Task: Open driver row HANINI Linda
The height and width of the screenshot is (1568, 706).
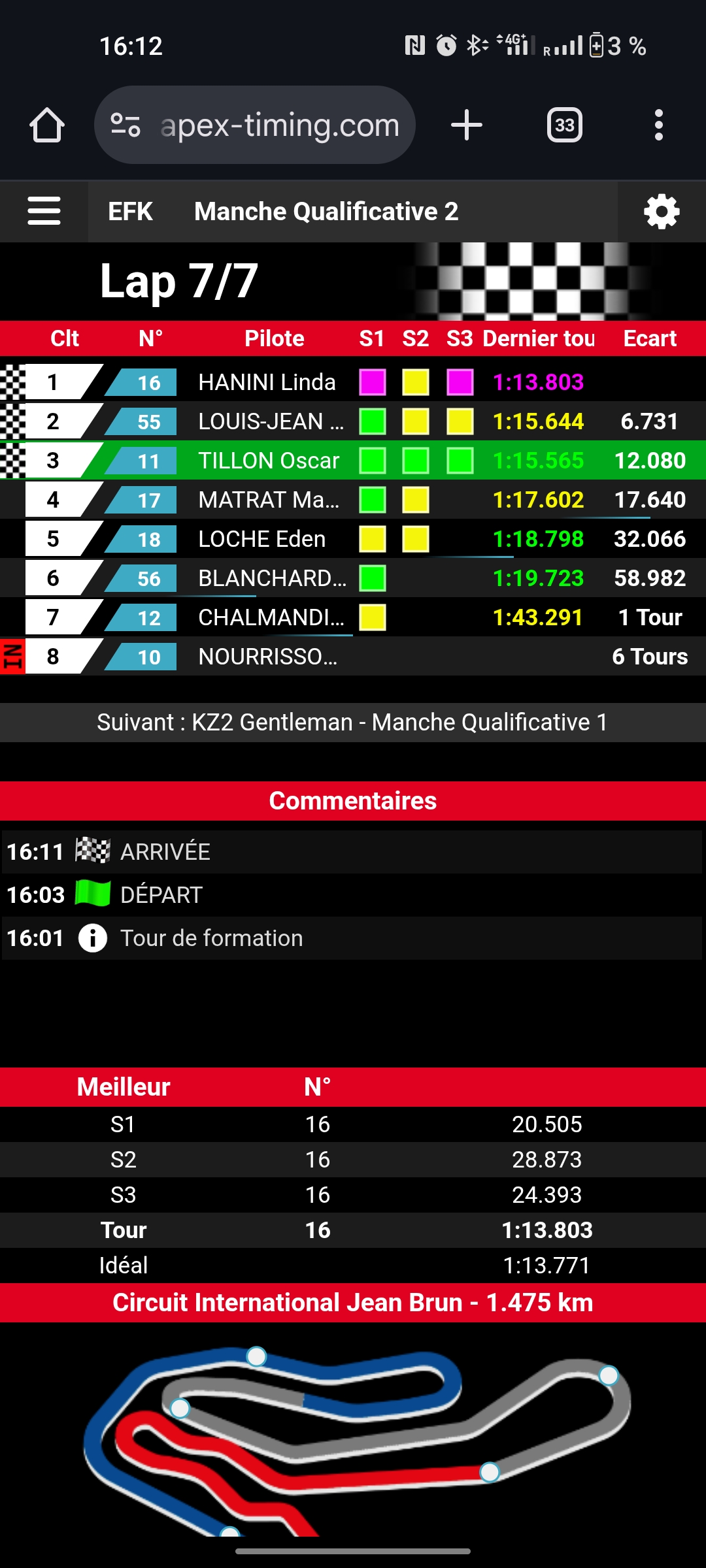Action: click(x=353, y=382)
